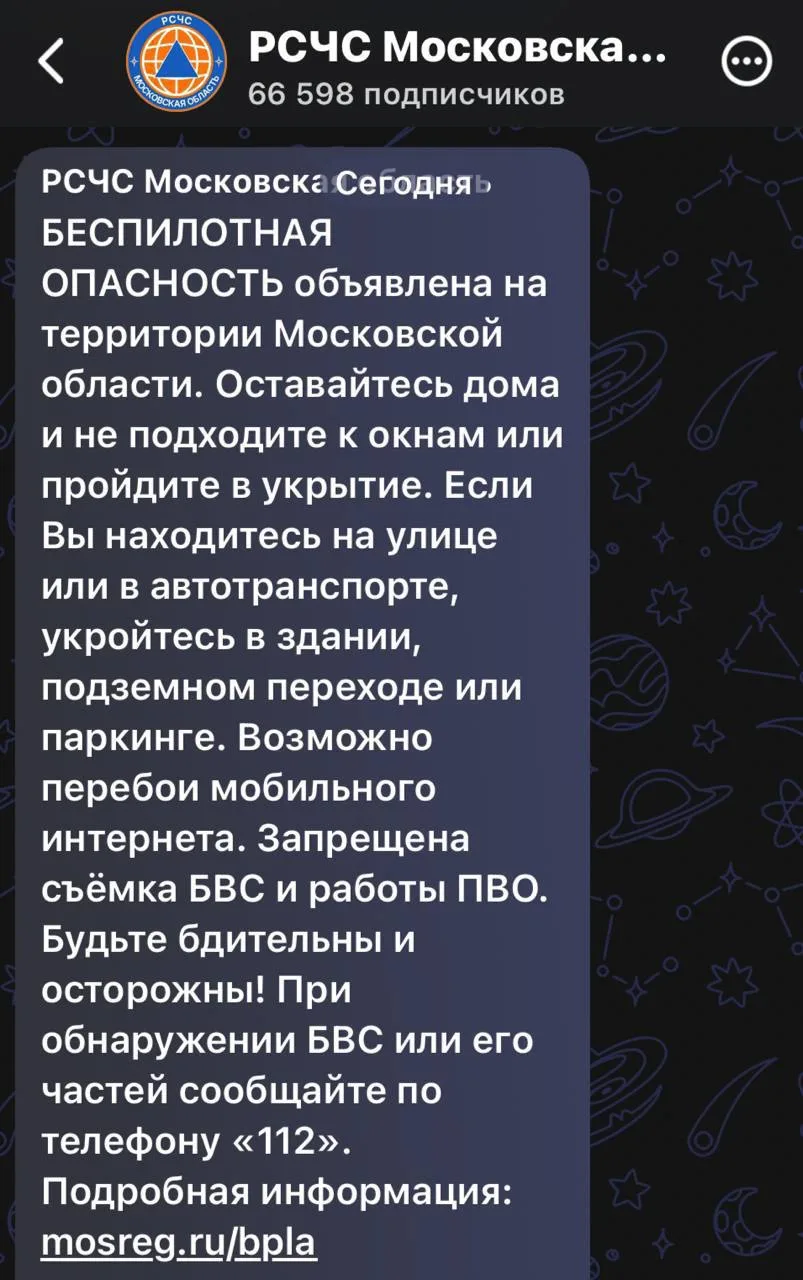Go back using the header arrow
Viewport: 803px width, 1280px height.
coord(51,63)
